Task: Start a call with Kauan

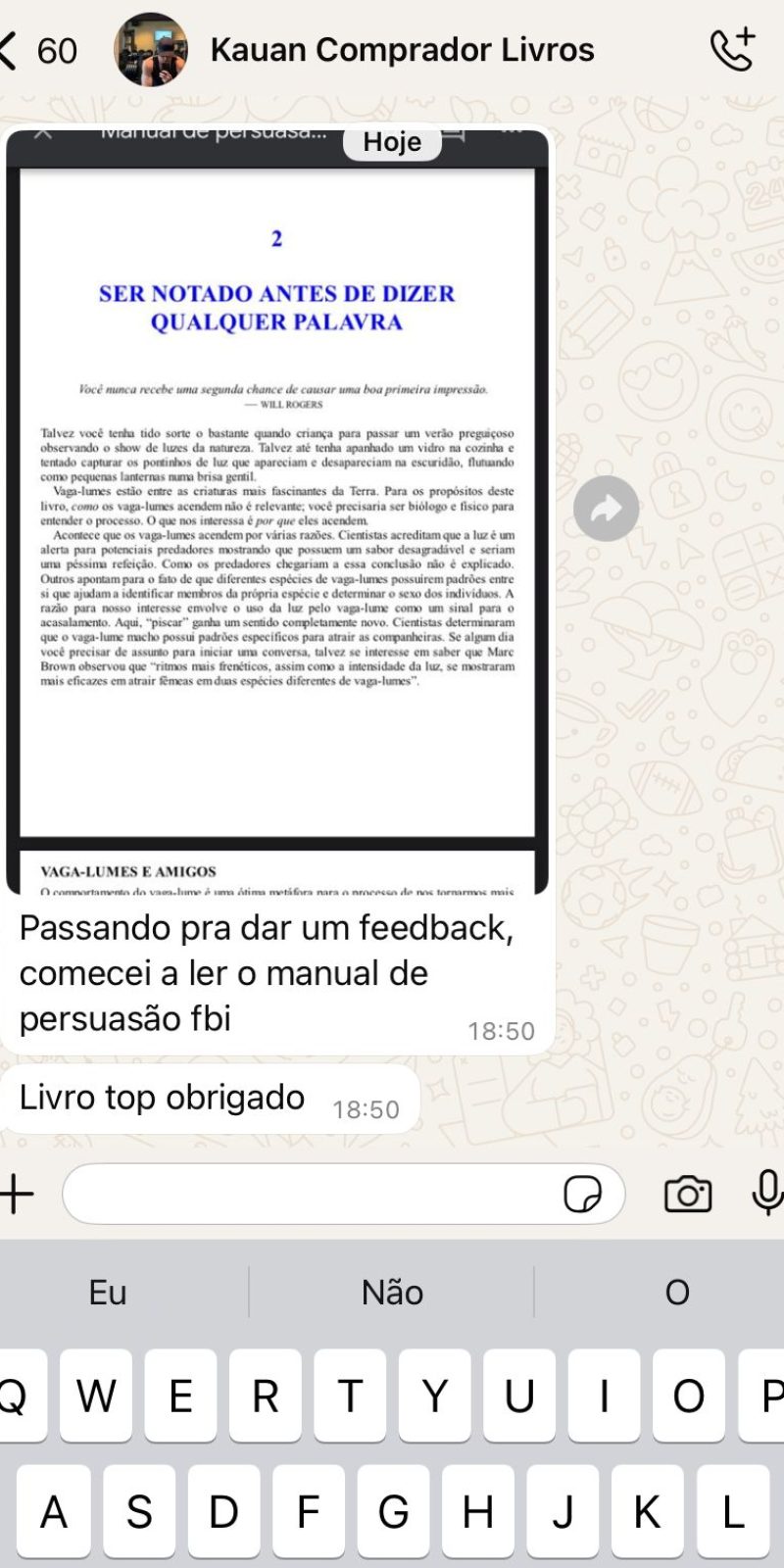Action: (732, 50)
